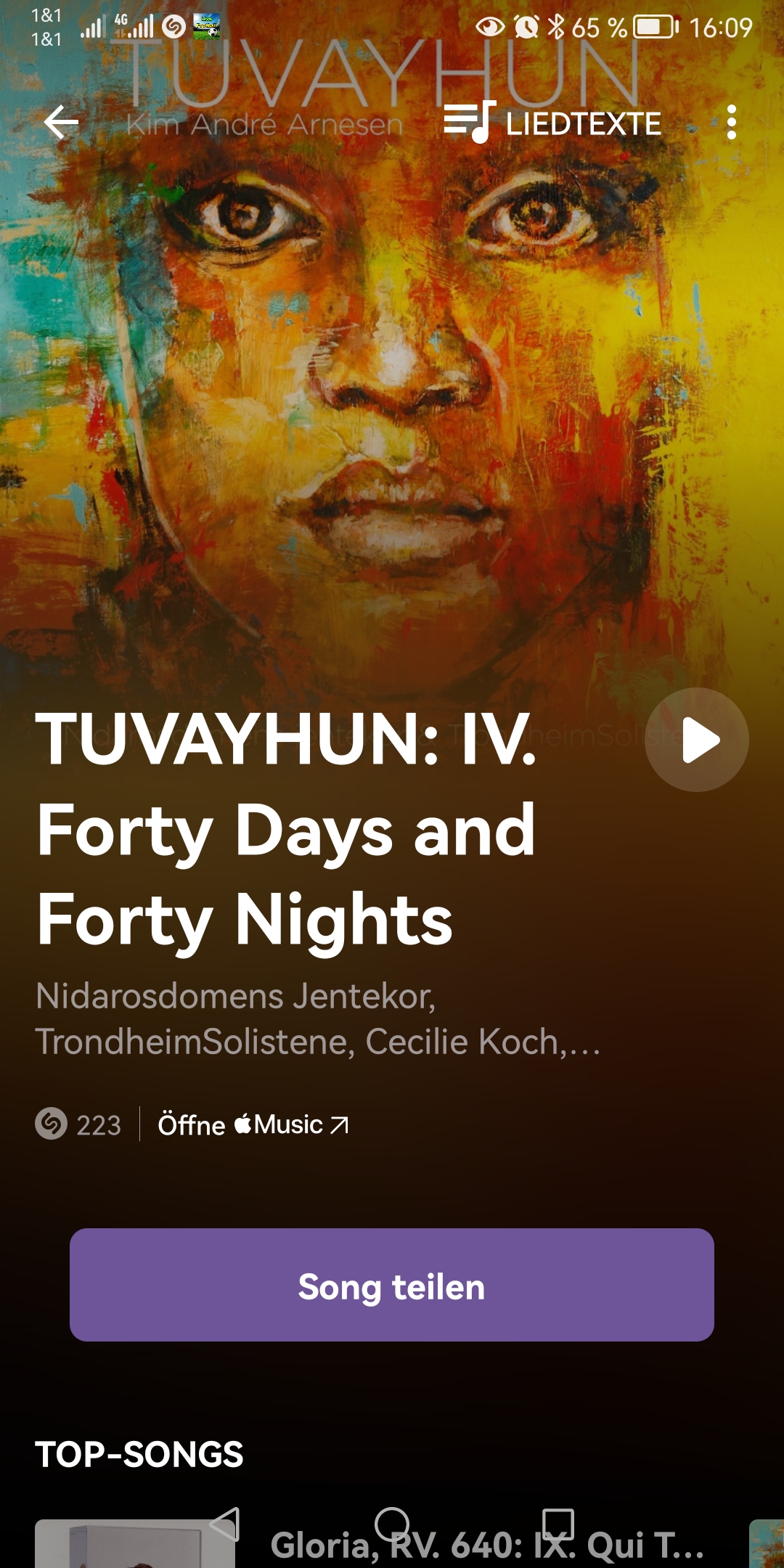Open the three-dot overflow menu
784x1568 pixels.
point(731,122)
